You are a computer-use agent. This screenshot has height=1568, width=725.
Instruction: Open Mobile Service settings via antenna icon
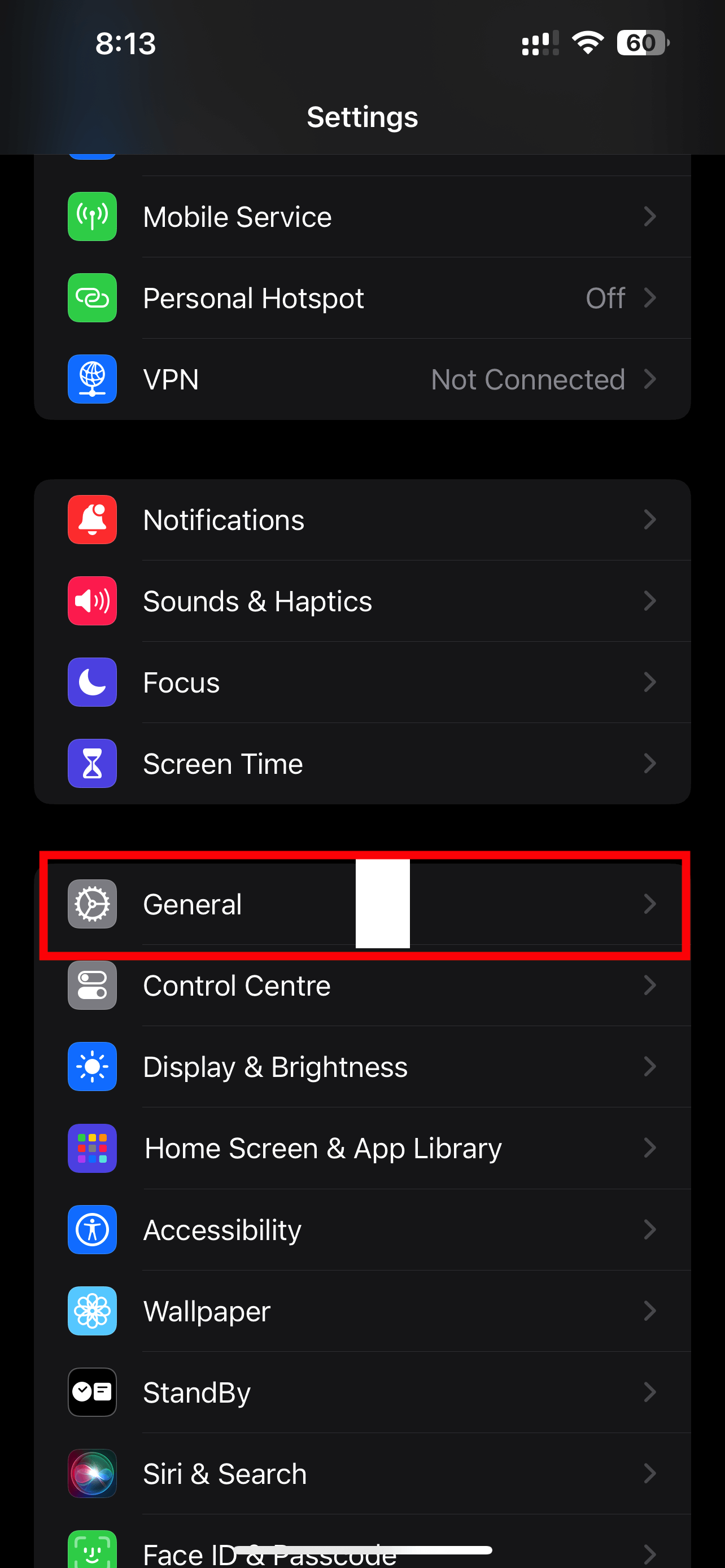pyautogui.click(x=92, y=217)
